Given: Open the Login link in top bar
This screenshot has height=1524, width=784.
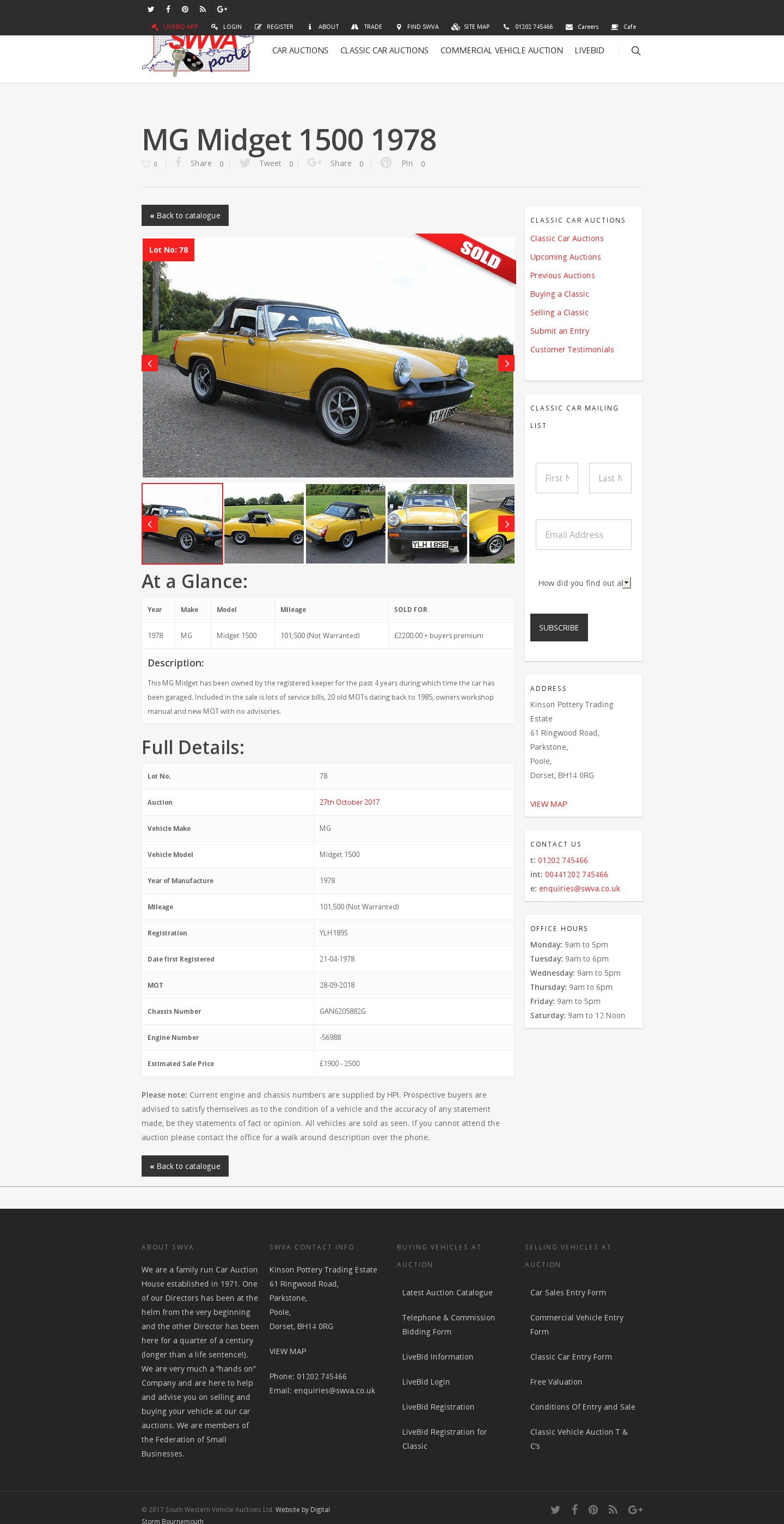Looking at the screenshot, I should 226,27.
